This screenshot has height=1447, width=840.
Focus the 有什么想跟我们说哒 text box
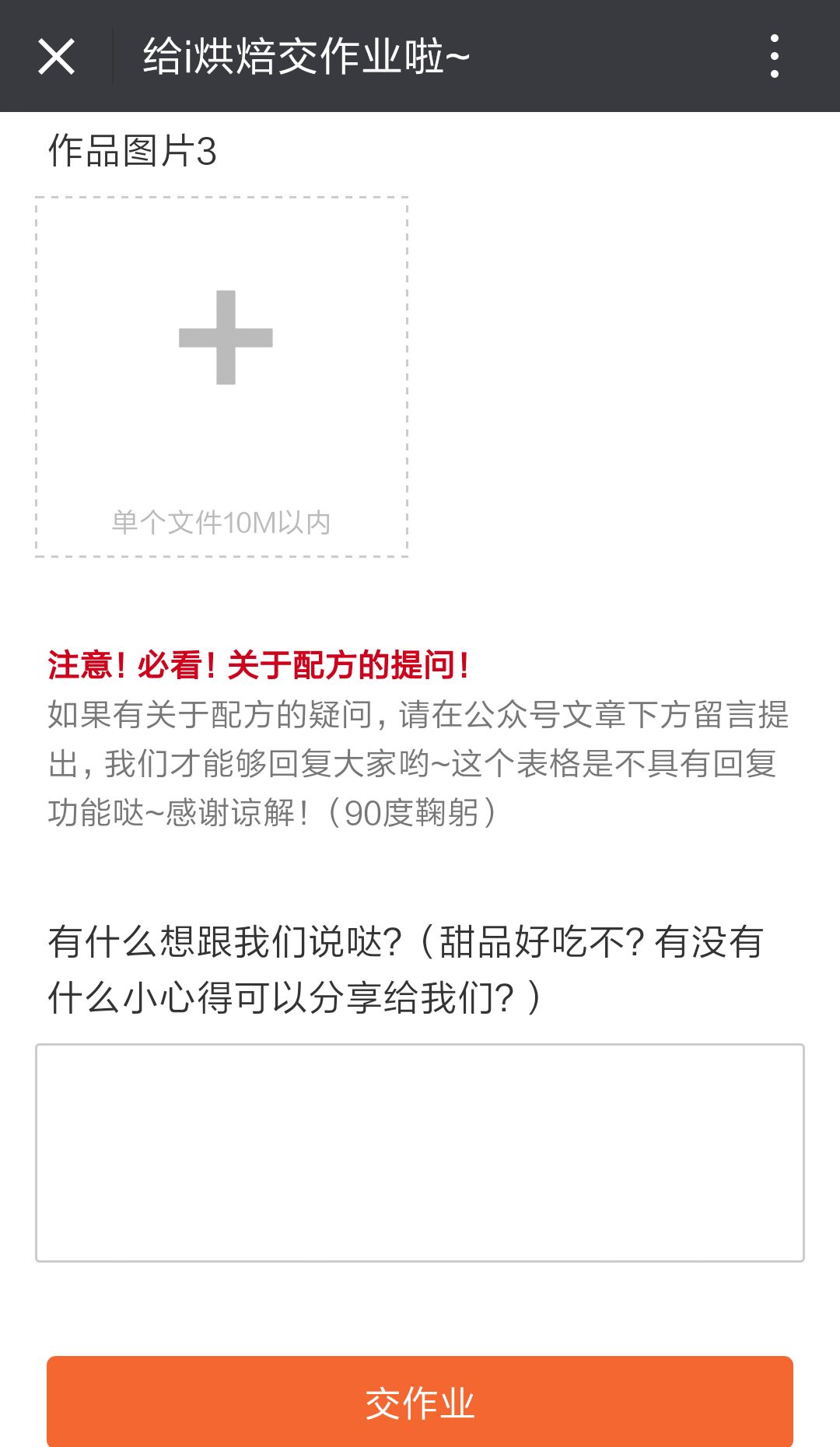point(420,1153)
